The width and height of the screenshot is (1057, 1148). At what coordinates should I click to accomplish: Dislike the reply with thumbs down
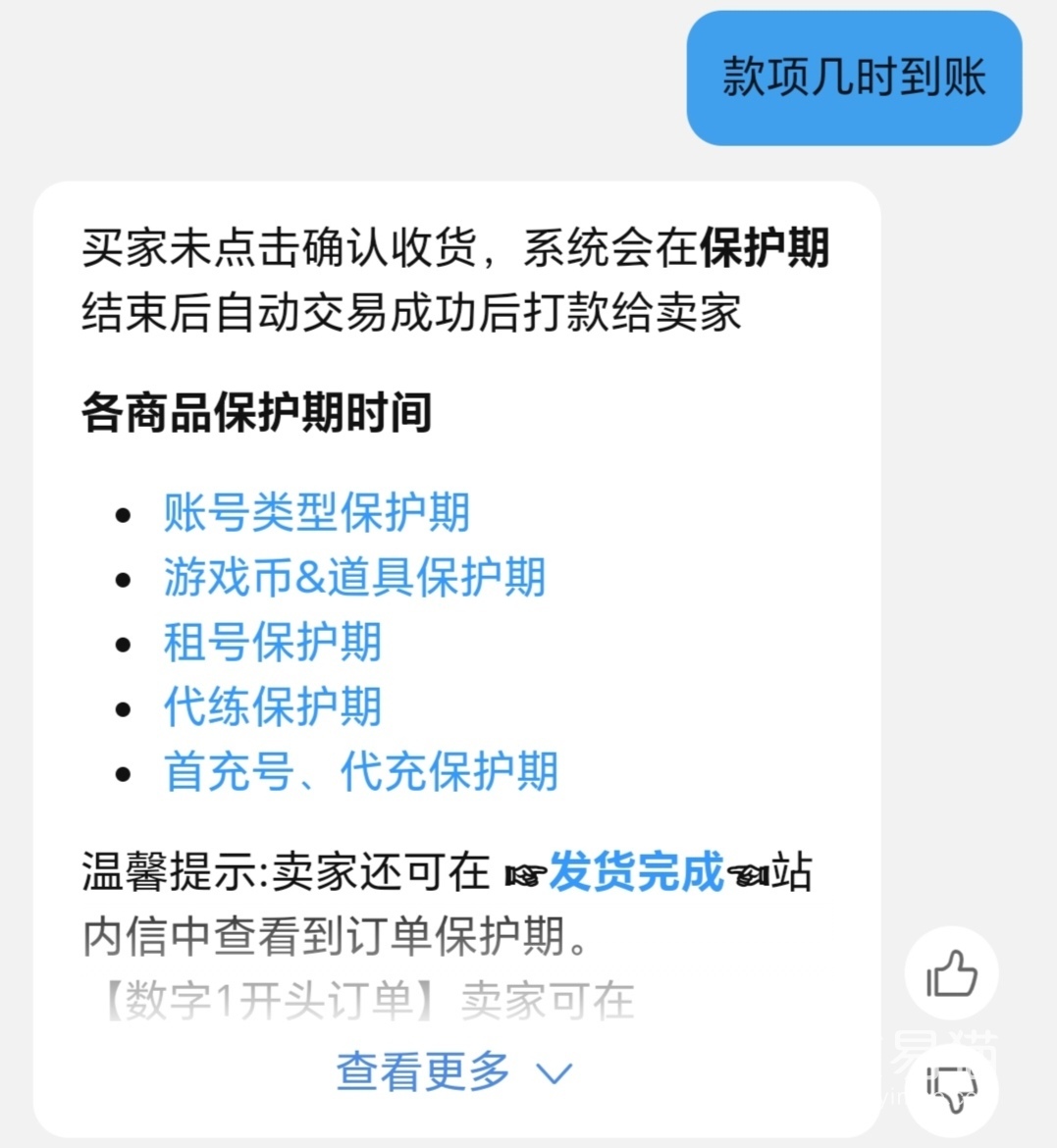point(951,1089)
